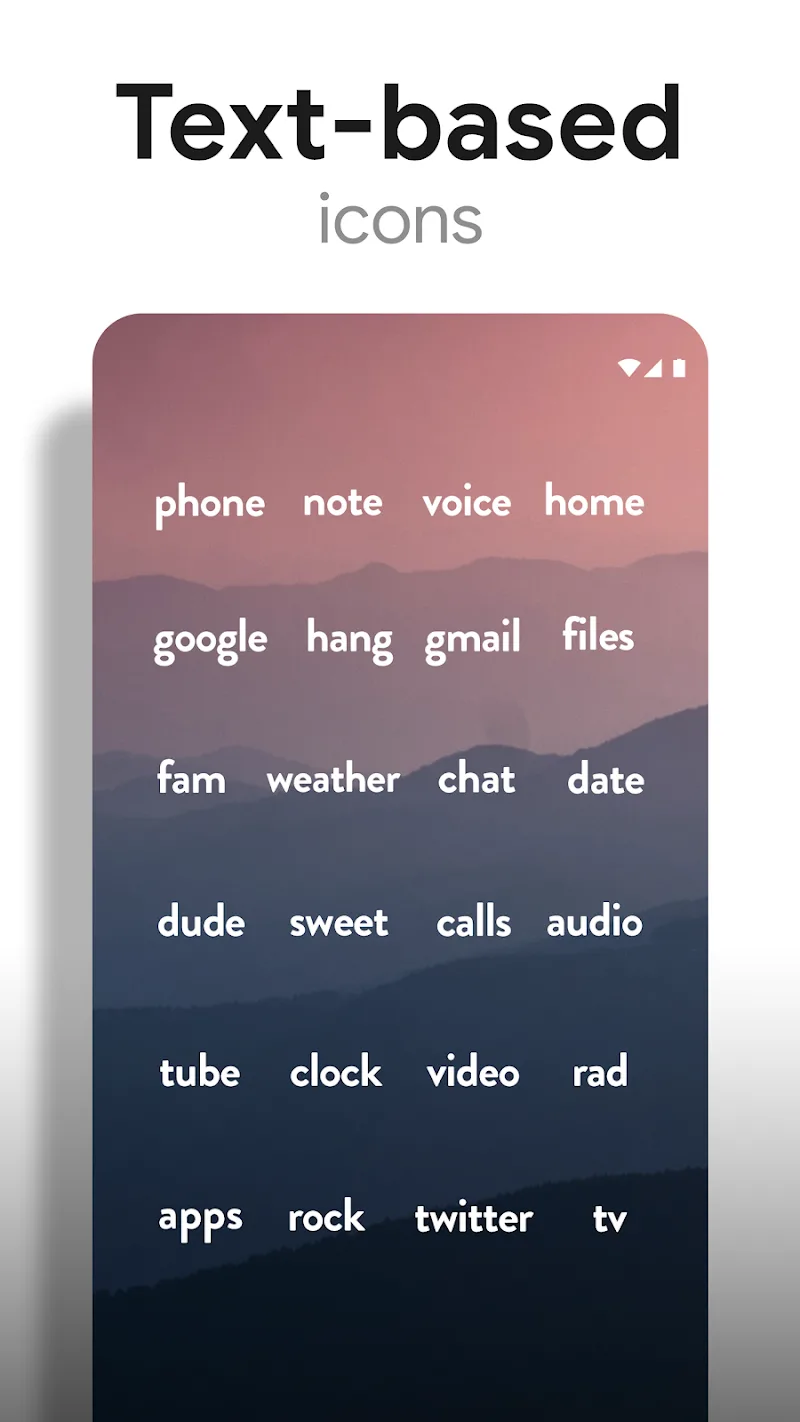Launch the gmail text icon
The width and height of the screenshot is (800, 1422).
474,638
